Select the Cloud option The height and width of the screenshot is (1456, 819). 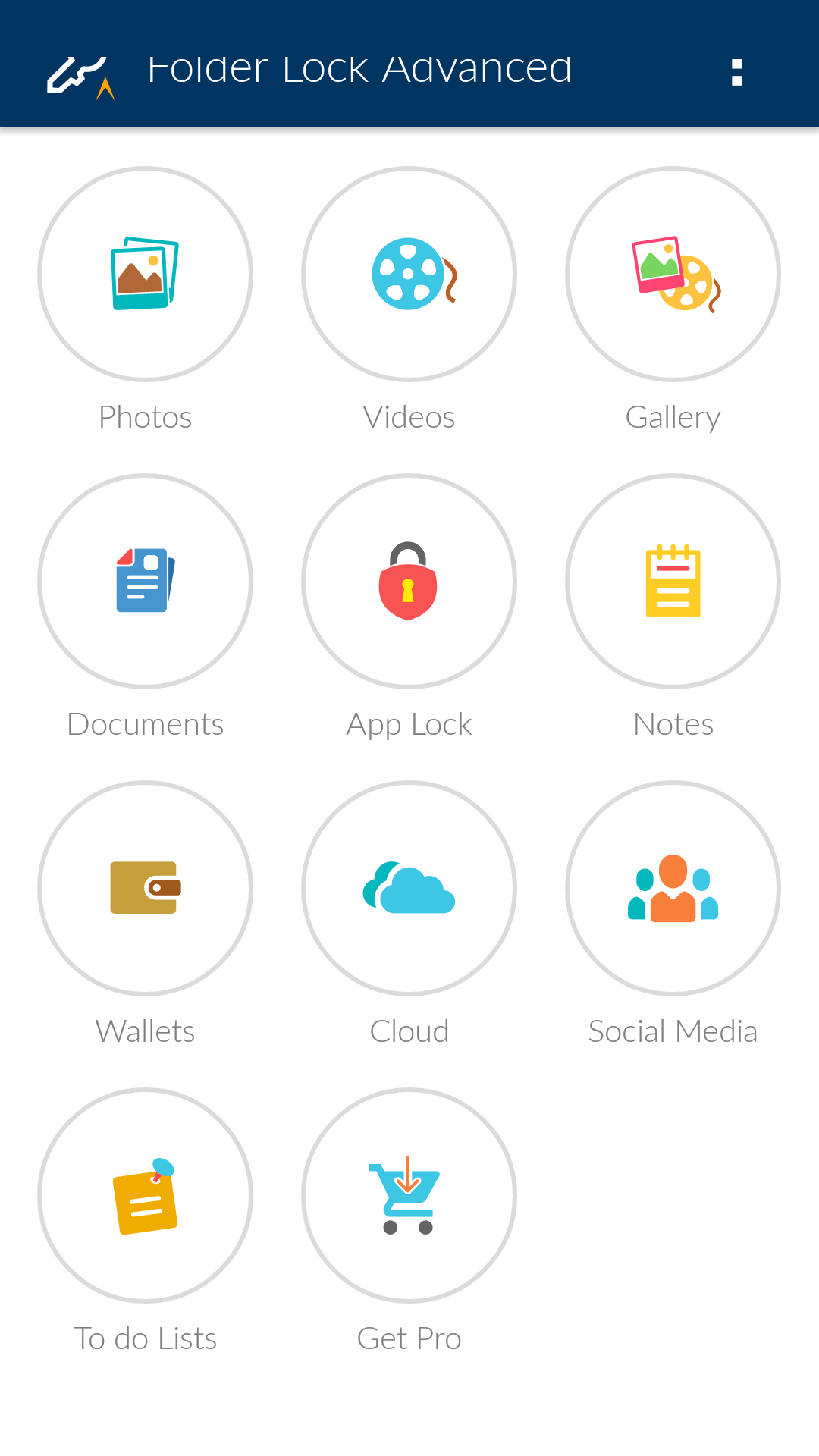(x=409, y=888)
